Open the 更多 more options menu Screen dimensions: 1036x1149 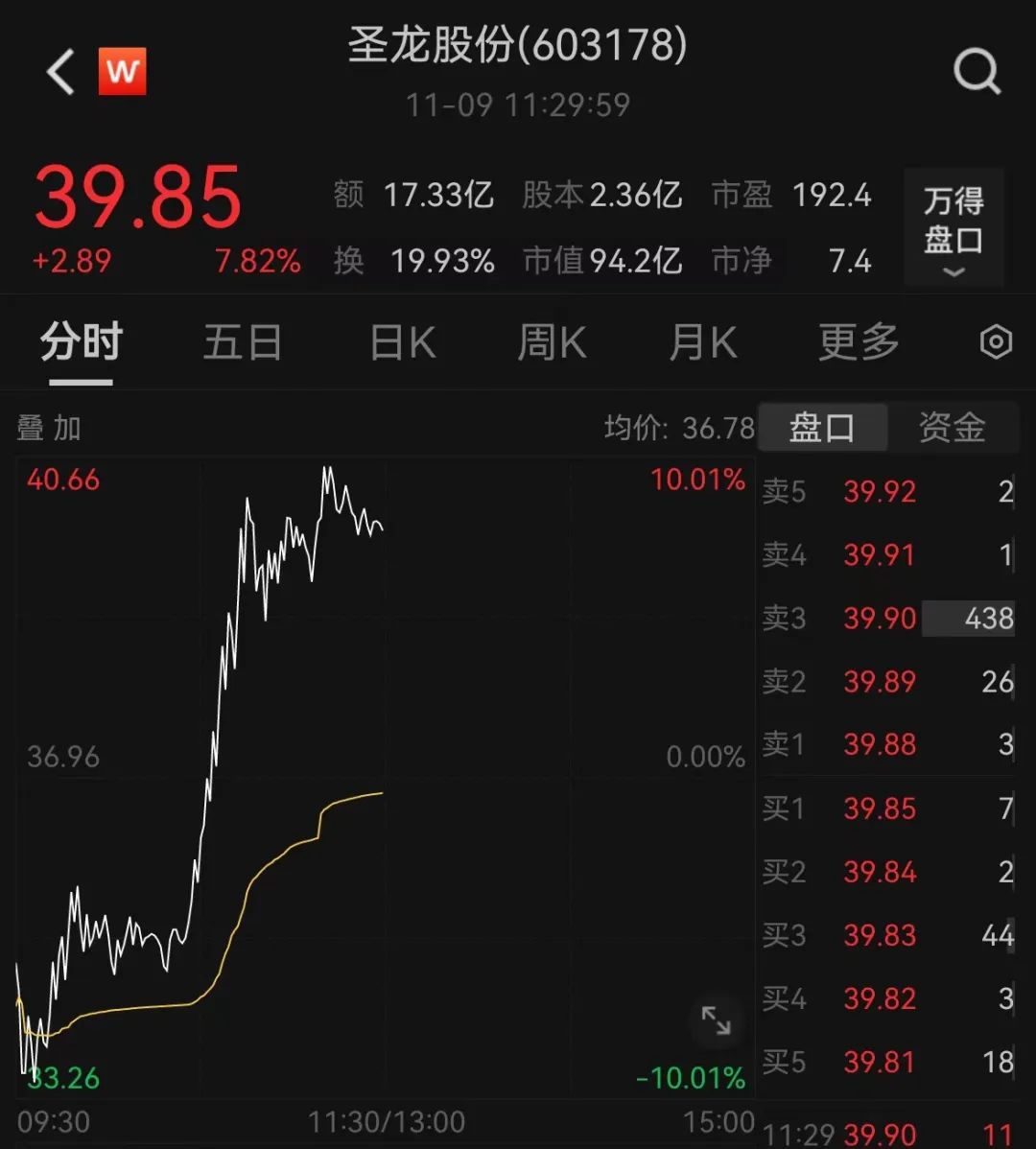(857, 342)
